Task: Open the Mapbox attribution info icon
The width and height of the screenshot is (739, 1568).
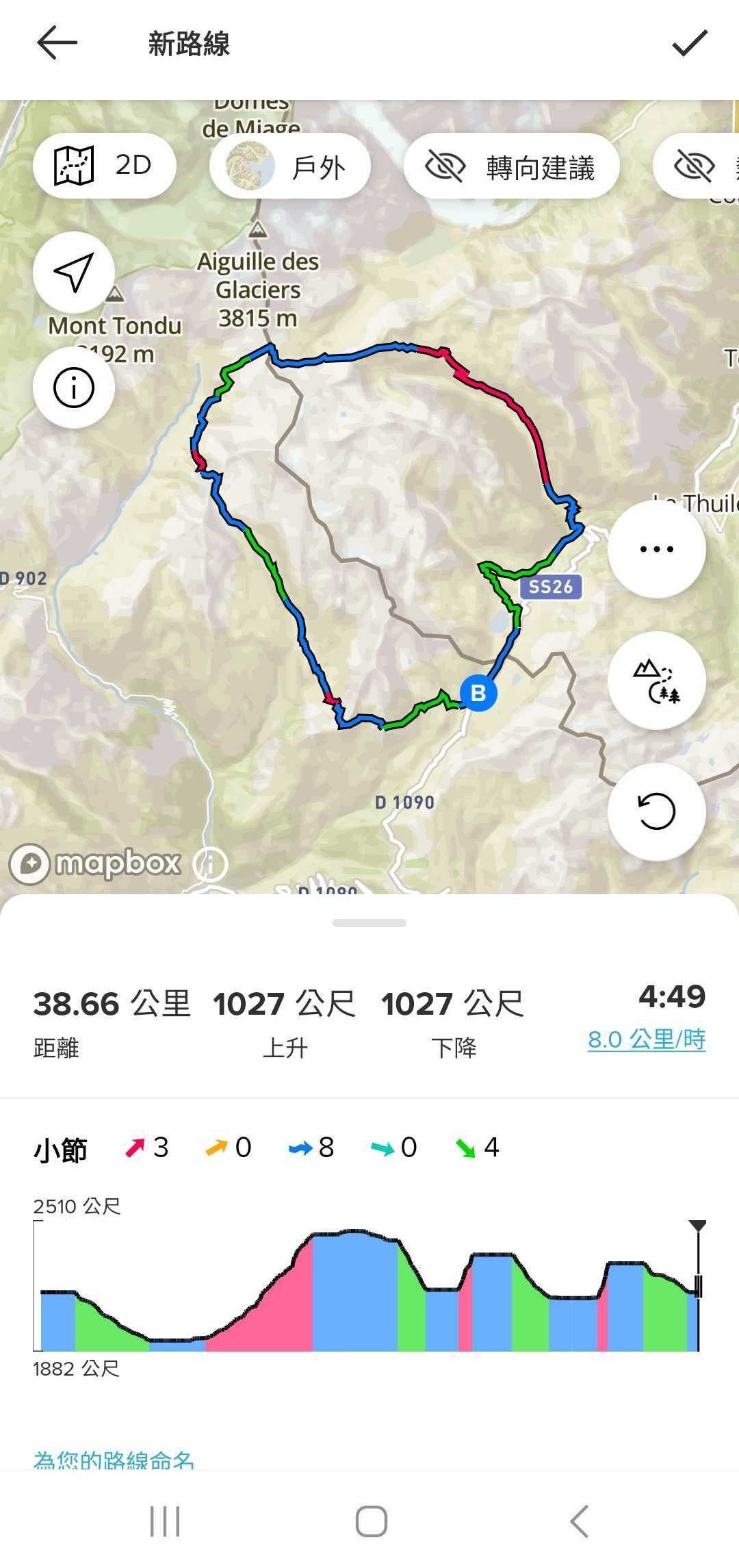Action: 211,864
